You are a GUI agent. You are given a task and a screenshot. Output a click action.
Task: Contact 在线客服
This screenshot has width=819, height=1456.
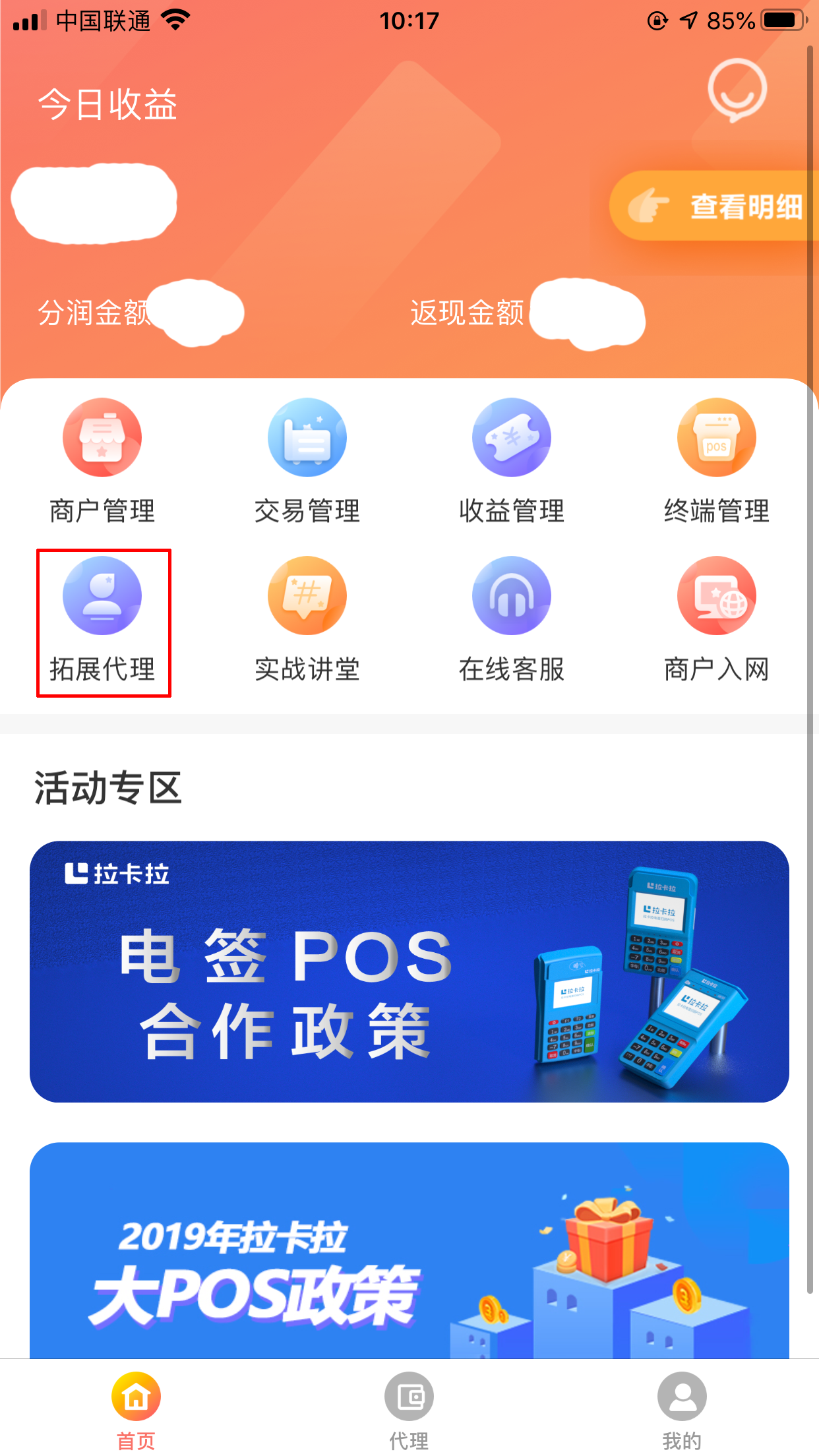pos(512,620)
